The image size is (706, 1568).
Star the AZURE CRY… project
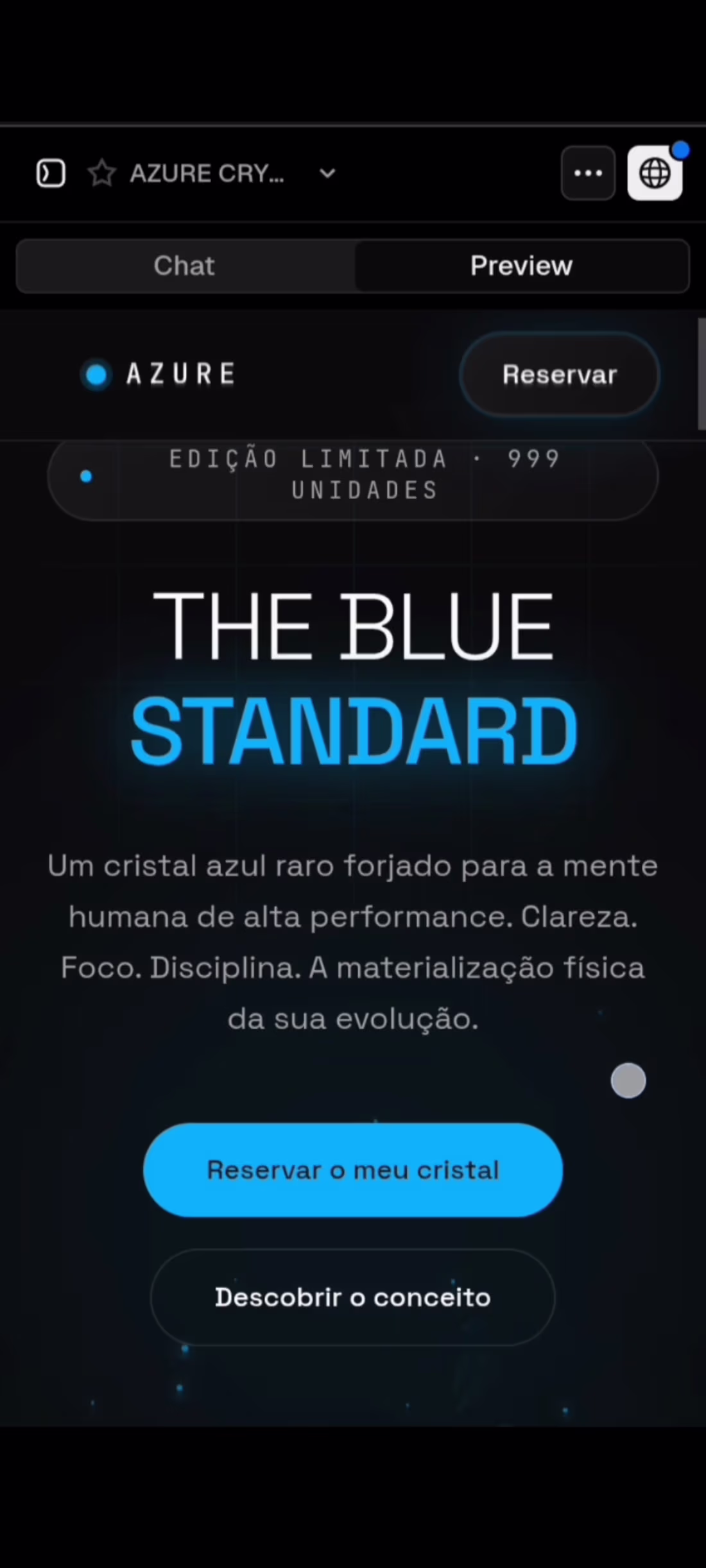click(101, 173)
